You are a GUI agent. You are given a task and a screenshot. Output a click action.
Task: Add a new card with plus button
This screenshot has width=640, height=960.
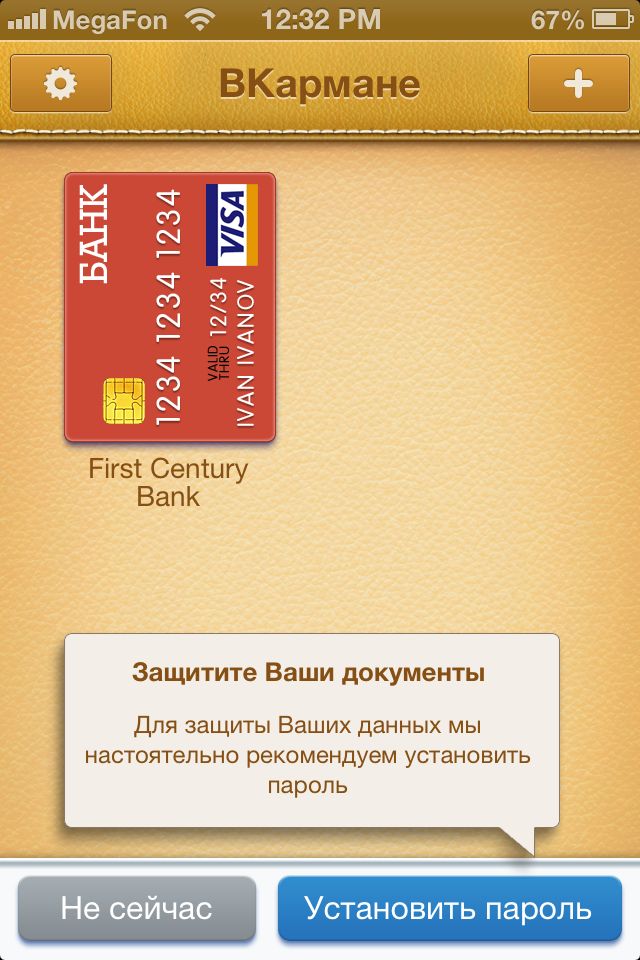click(x=578, y=84)
